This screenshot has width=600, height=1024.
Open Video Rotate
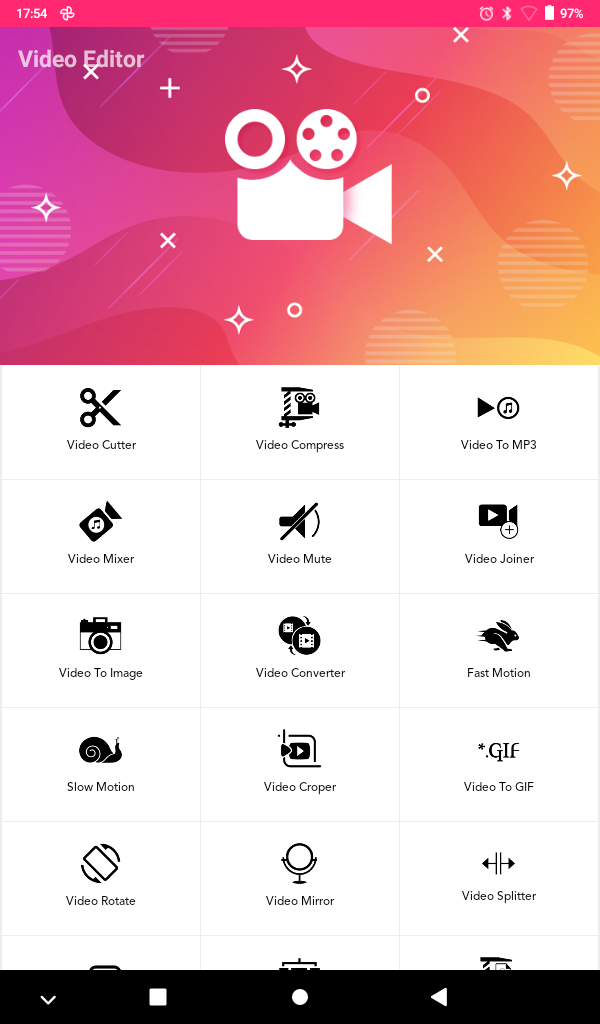tap(101, 878)
